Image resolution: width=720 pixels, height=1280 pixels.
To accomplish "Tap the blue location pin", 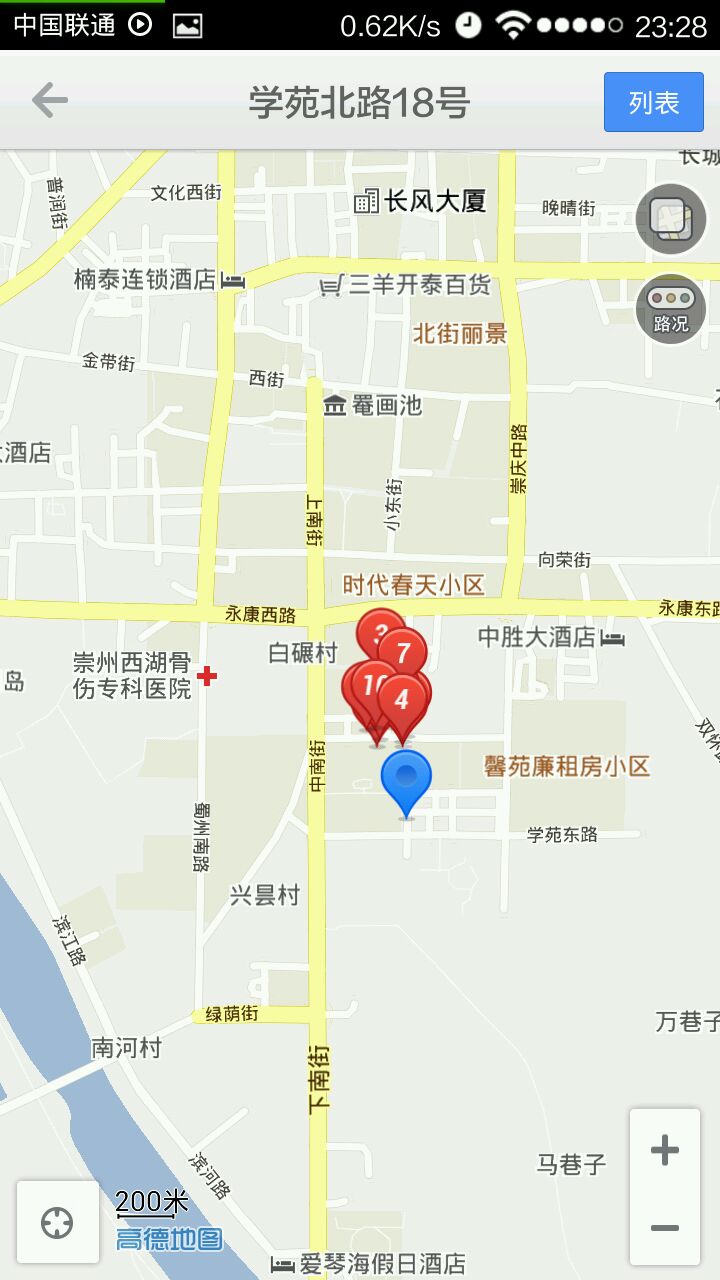I will tap(406, 777).
